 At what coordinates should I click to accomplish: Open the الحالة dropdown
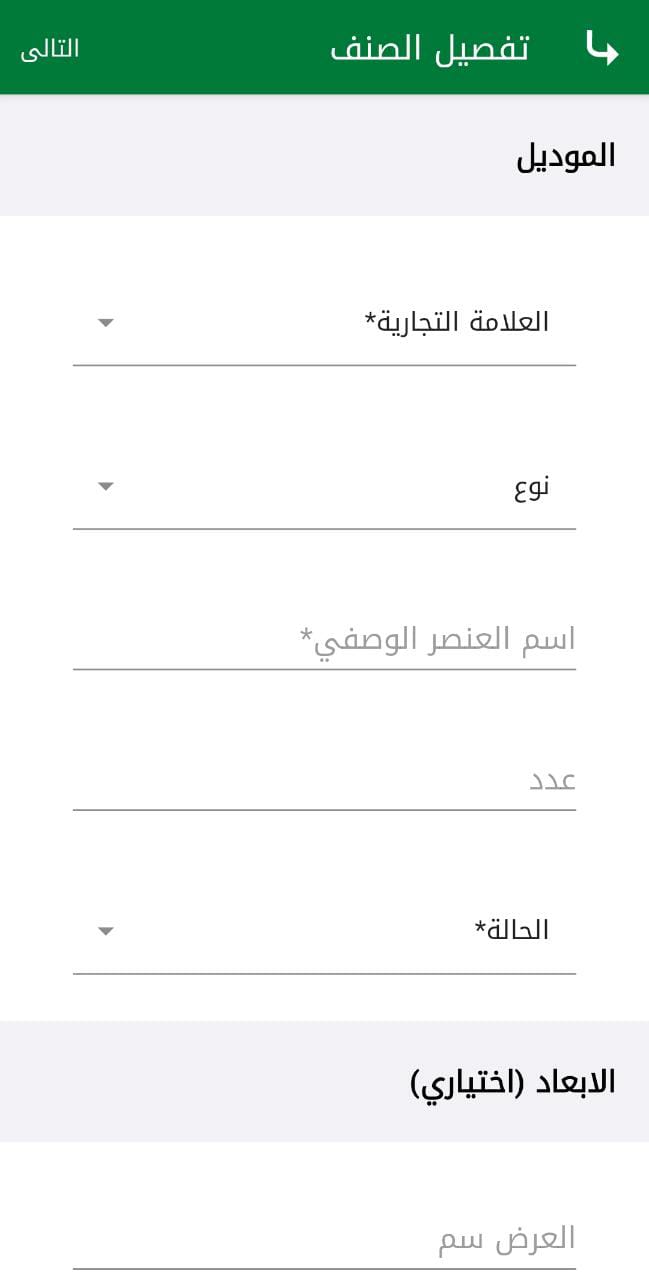point(324,931)
